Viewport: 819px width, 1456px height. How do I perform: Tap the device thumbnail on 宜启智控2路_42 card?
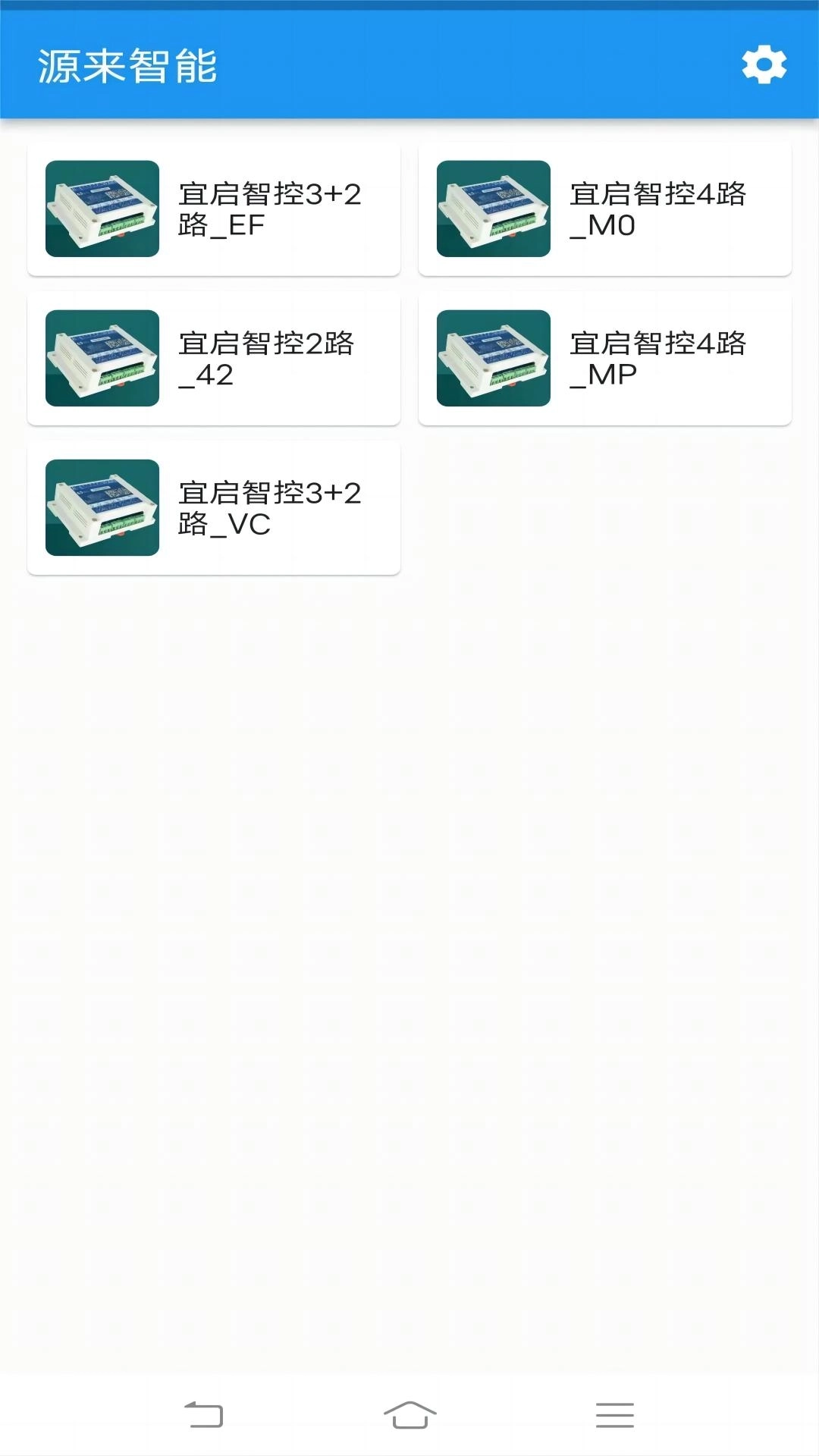(x=102, y=357)
